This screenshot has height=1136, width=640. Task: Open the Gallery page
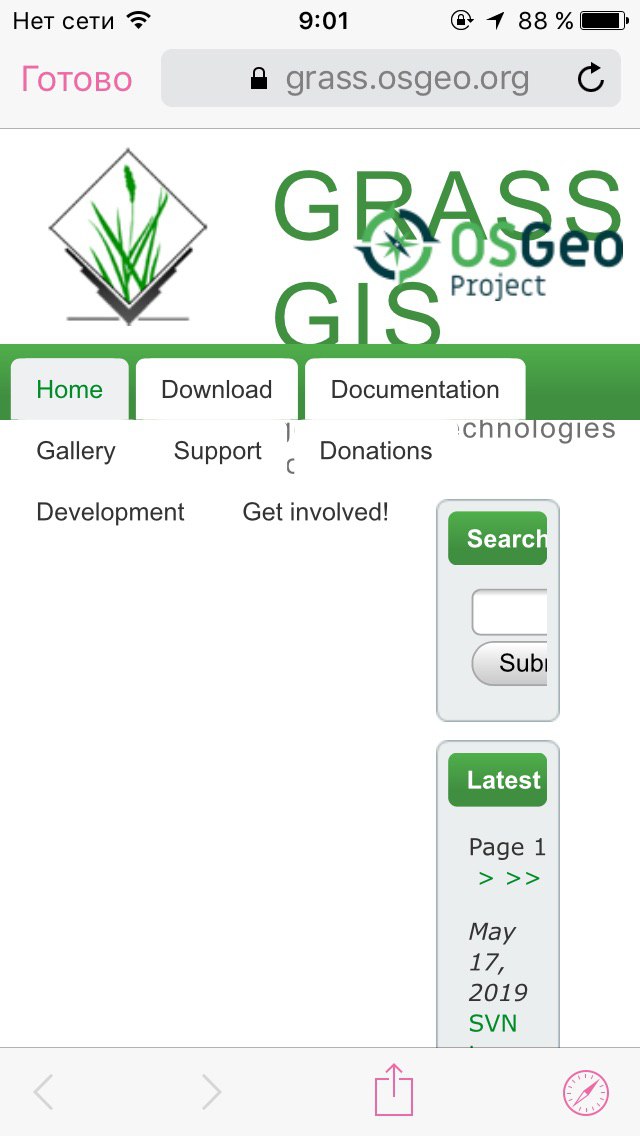point(76,451)
